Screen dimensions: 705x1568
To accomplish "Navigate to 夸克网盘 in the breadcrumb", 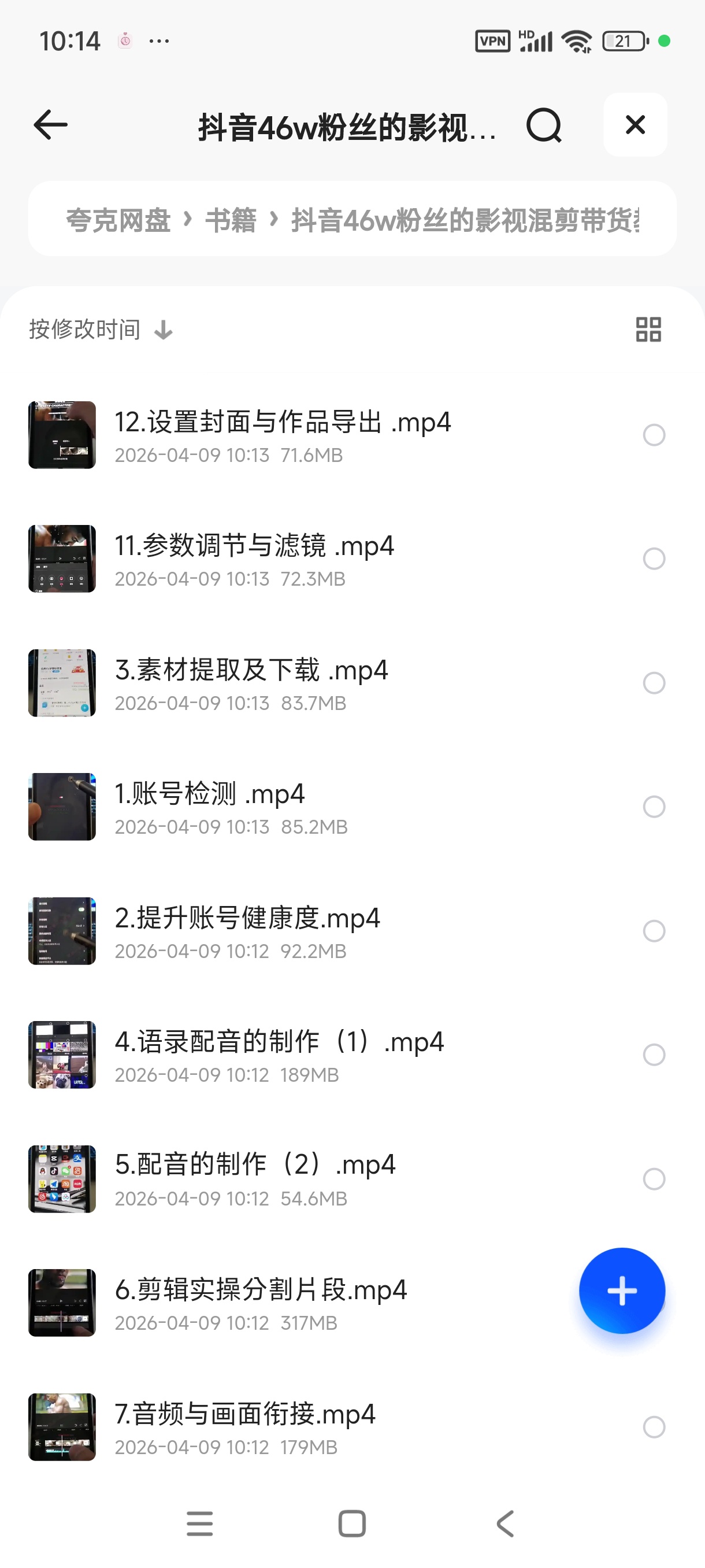I will pos(118,220).
